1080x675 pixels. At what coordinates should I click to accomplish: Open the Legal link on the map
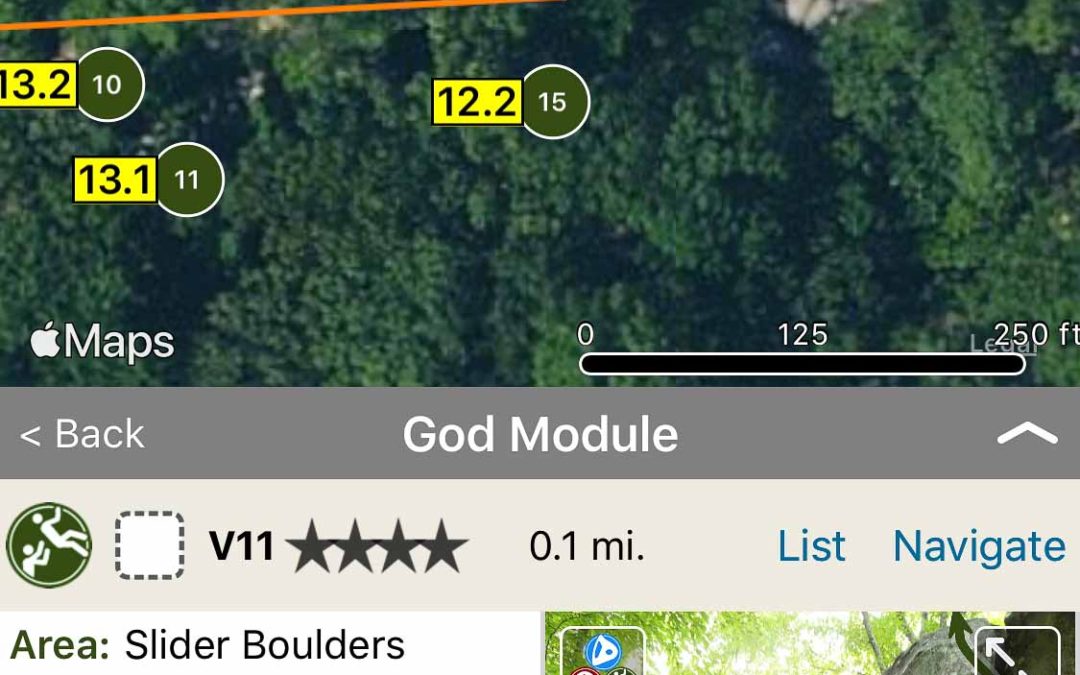pyautogui.click(x=1004, y=345)
